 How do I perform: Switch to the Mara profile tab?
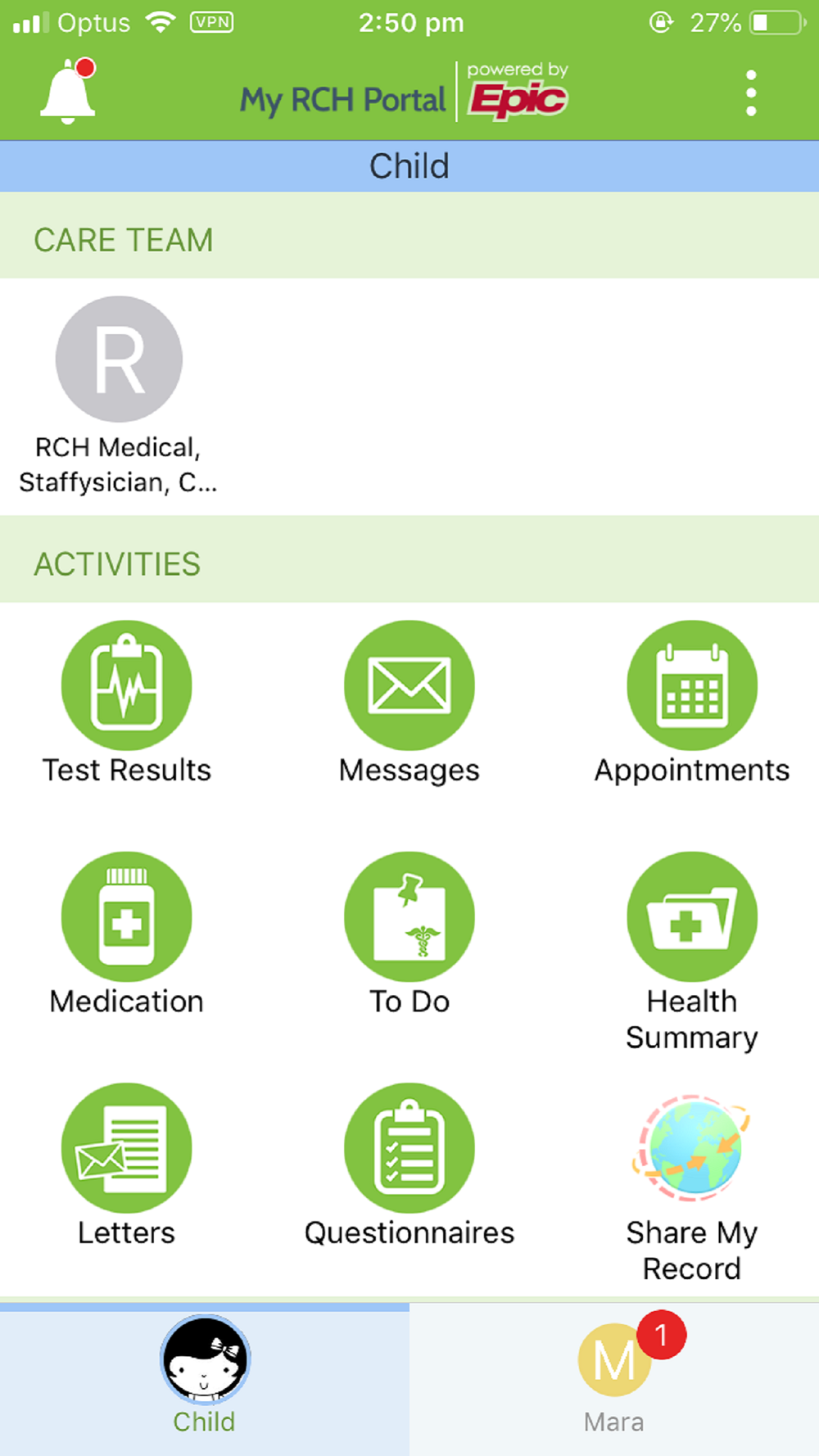tap(614, 1380)
